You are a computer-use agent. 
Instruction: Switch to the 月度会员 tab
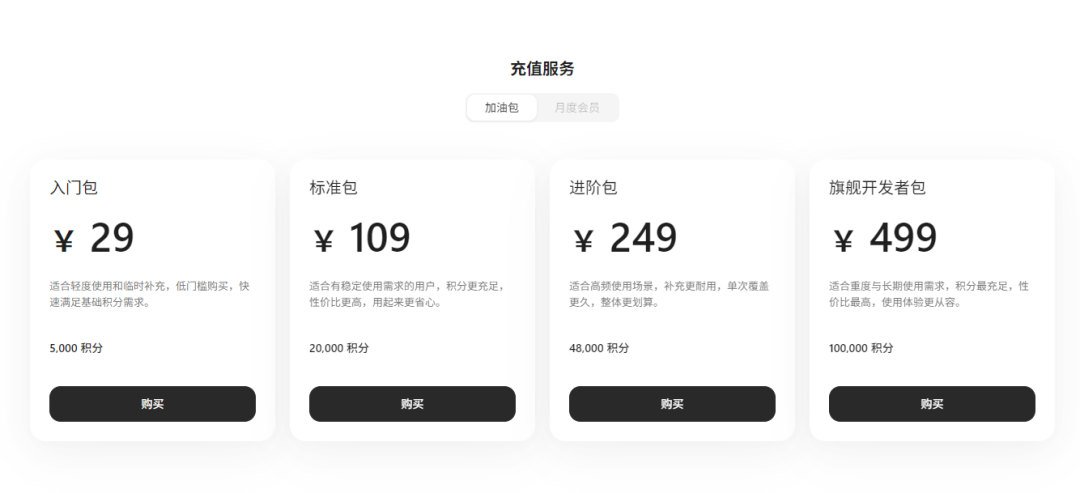577,108
